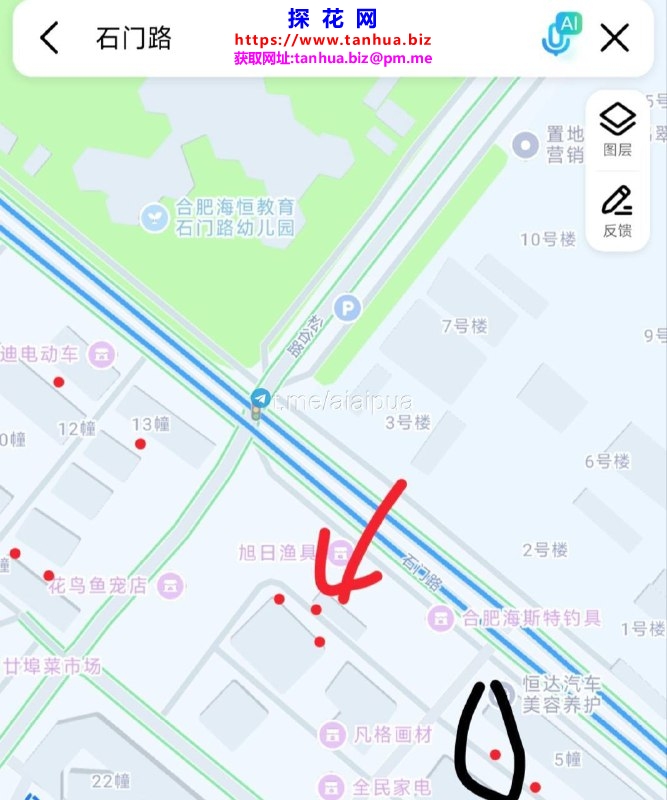Close the search with the X icon

coord(614,38)
